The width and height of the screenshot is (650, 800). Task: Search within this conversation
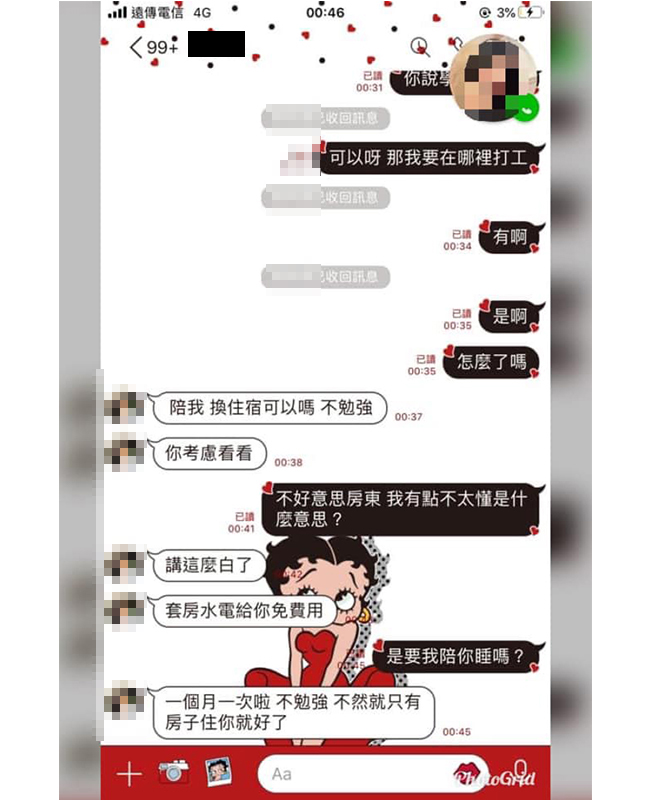[x=420, y=46]
